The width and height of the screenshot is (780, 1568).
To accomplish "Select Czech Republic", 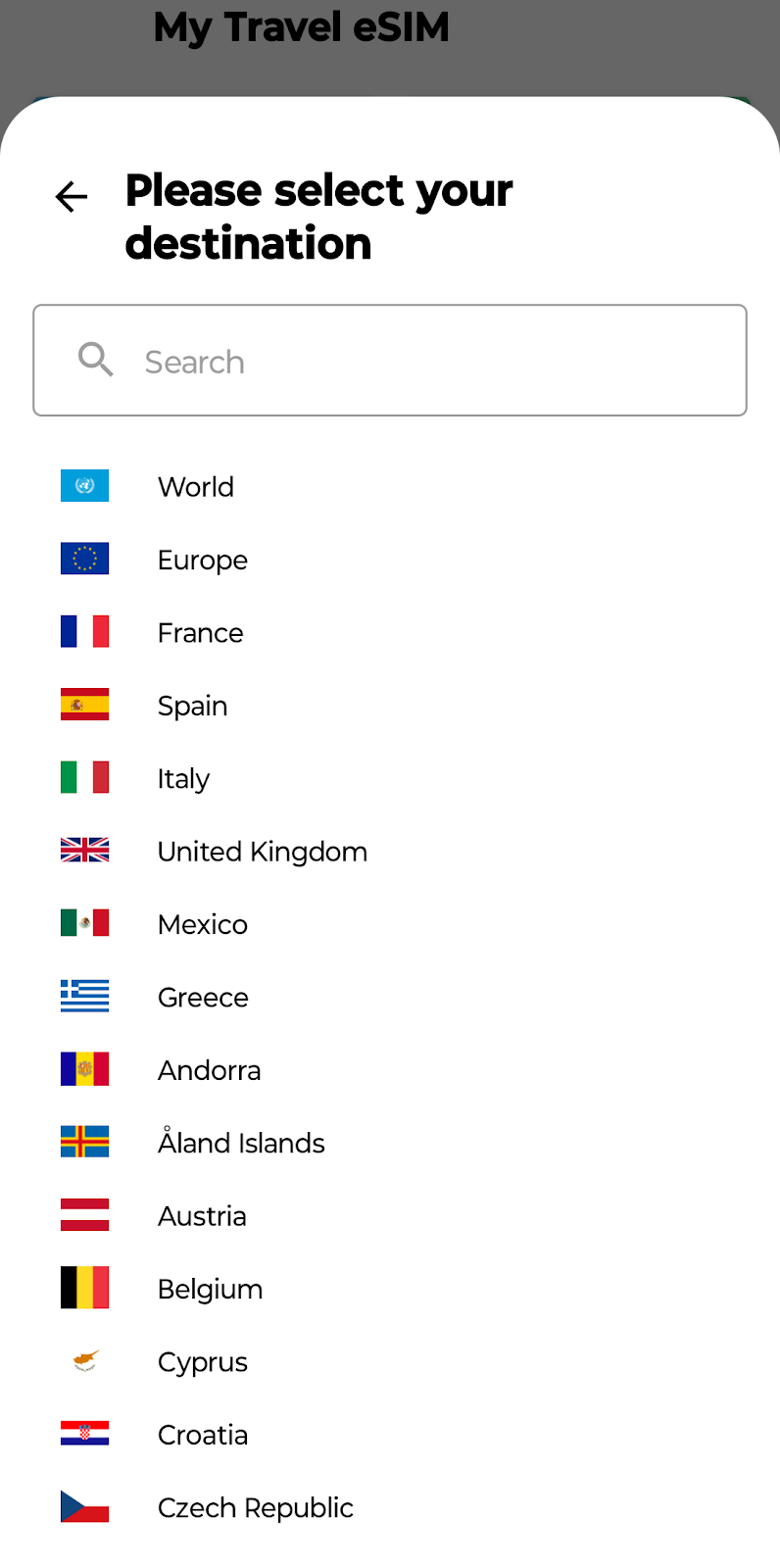I will pyautogui.click(x=390, y=1507).
